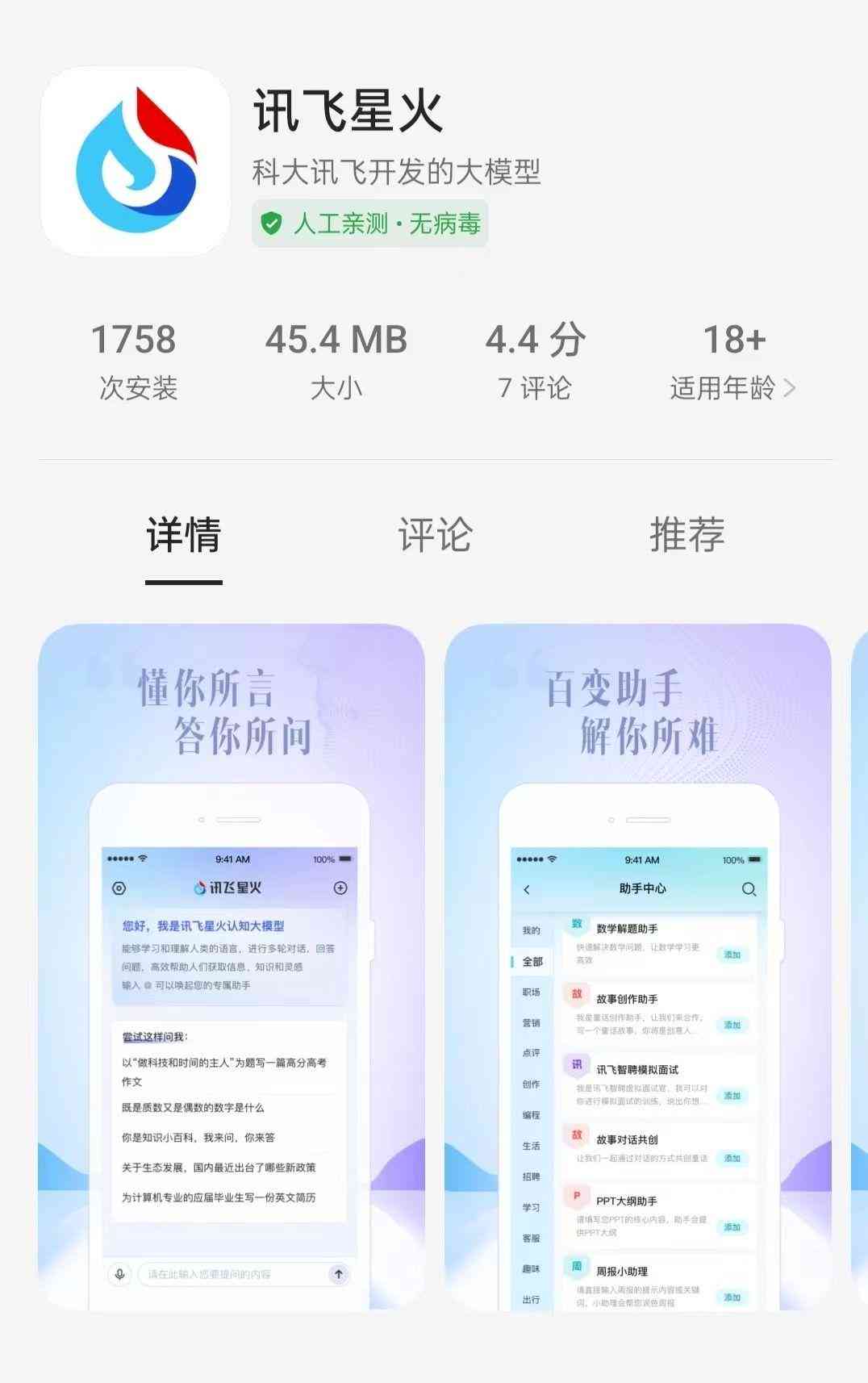
Task: Select the 详情 tab
Action: (x=184, y=535)
